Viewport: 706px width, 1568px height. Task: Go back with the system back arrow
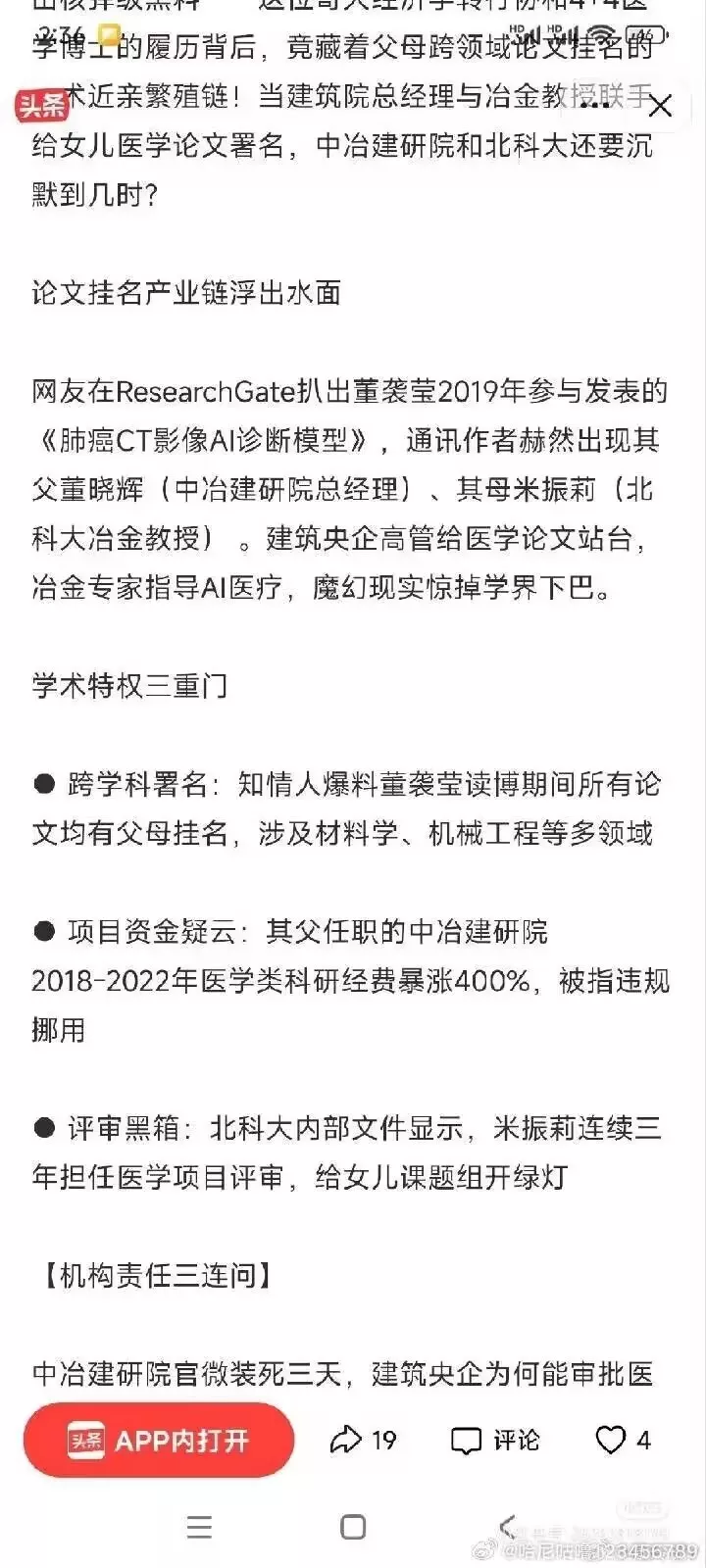[x=507, y=1527]
